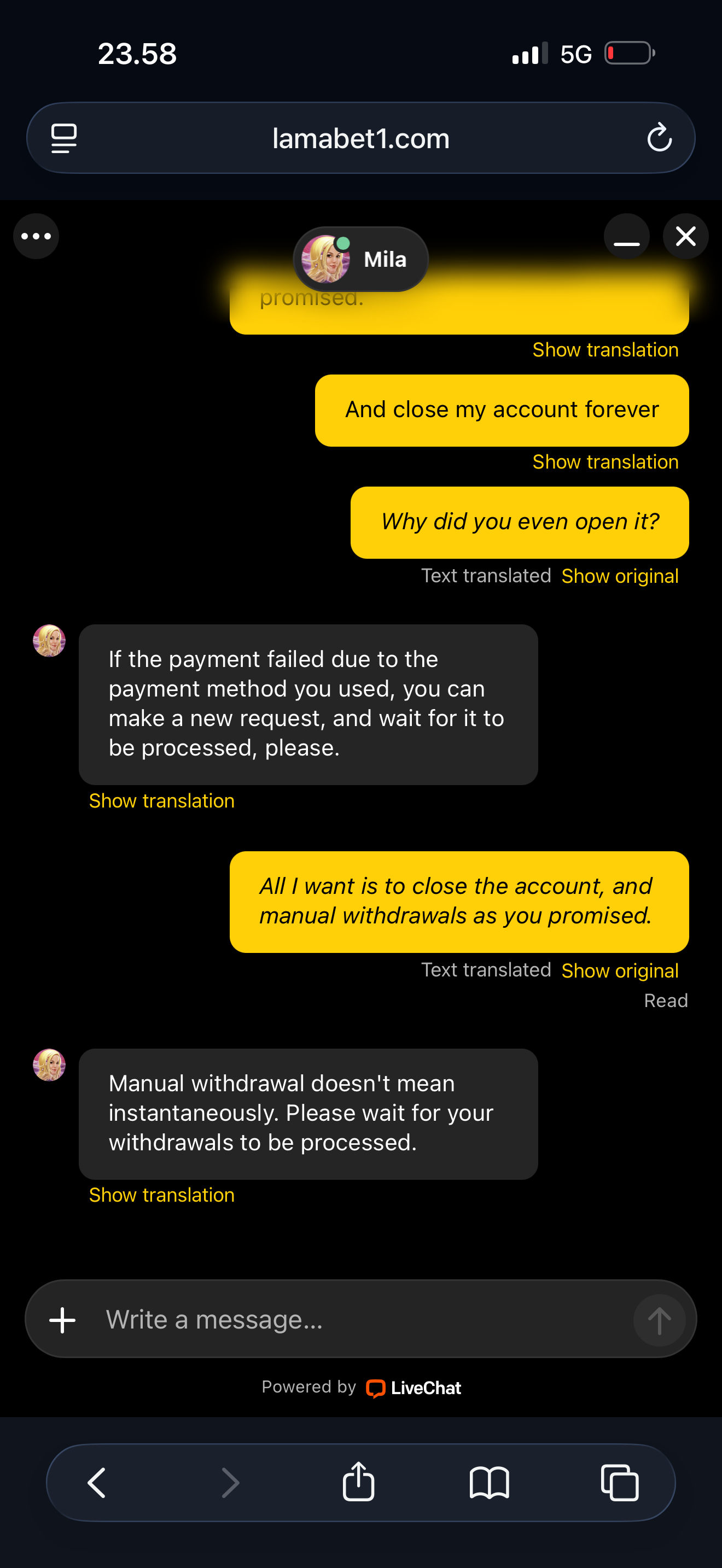Open the chat options three-dot menu
The height and width of the screenshot is (1568, 722).
(36, 236)
